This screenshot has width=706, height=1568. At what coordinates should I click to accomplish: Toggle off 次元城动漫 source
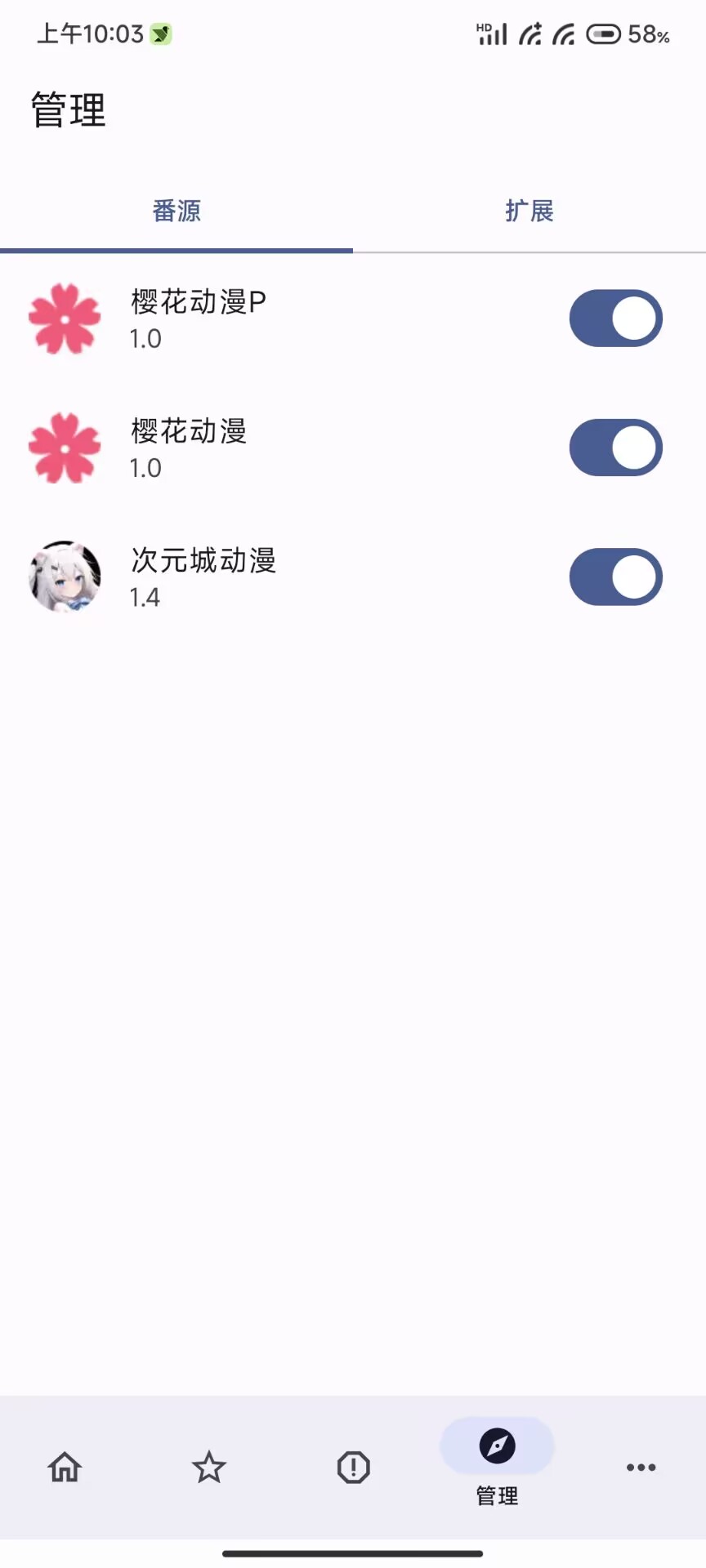(x=615, y=577)
